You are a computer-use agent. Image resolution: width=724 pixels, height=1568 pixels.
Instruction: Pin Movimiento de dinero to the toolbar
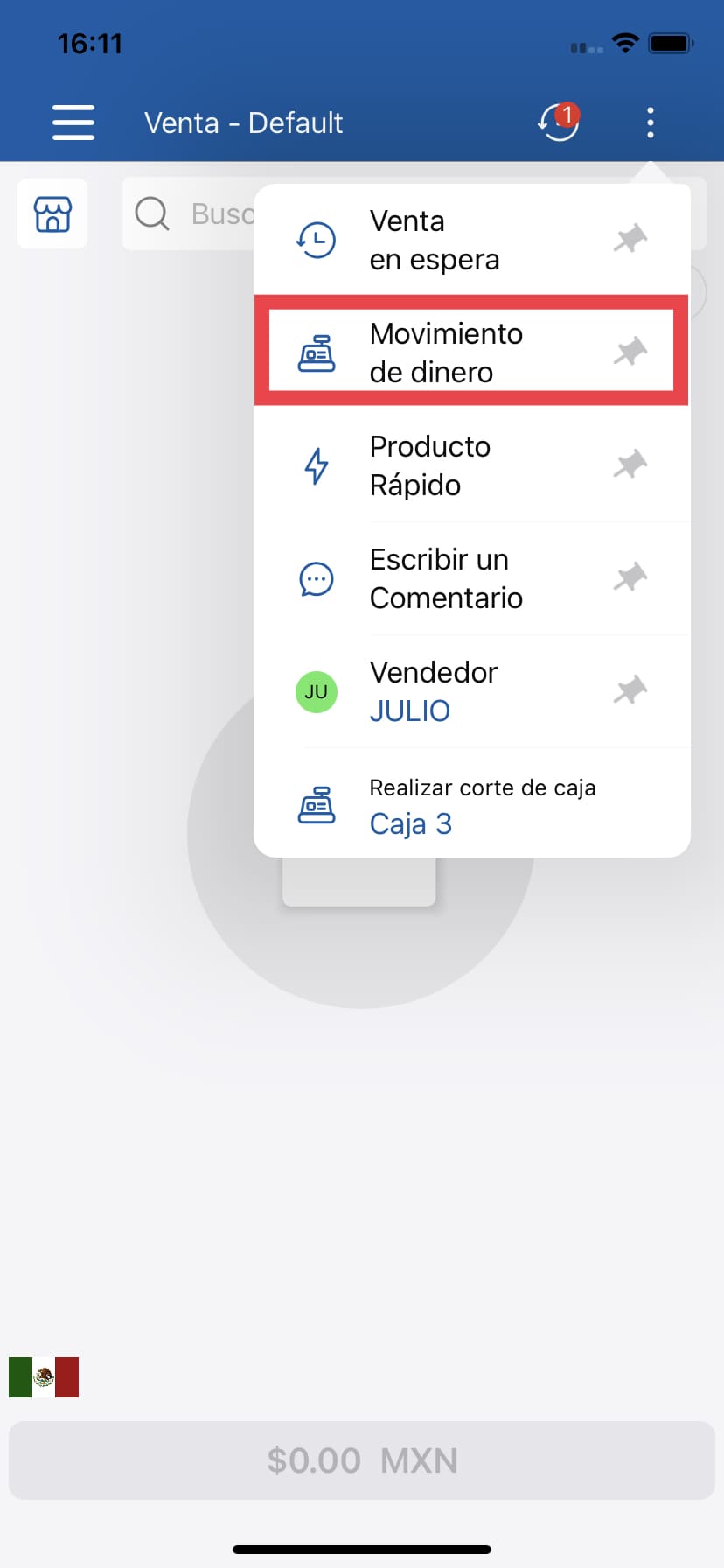pos(631,351)
